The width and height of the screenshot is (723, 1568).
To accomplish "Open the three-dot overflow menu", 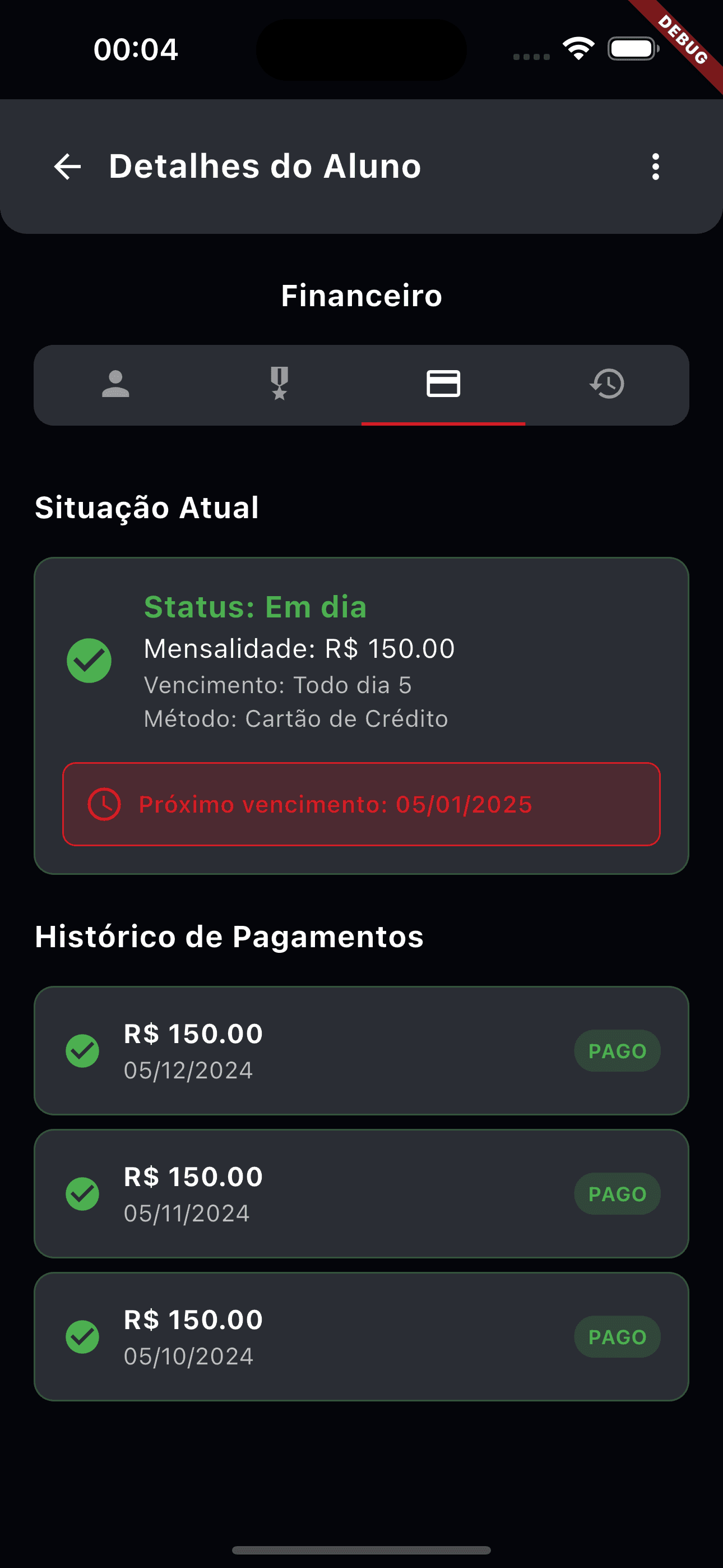I will 655,166.
